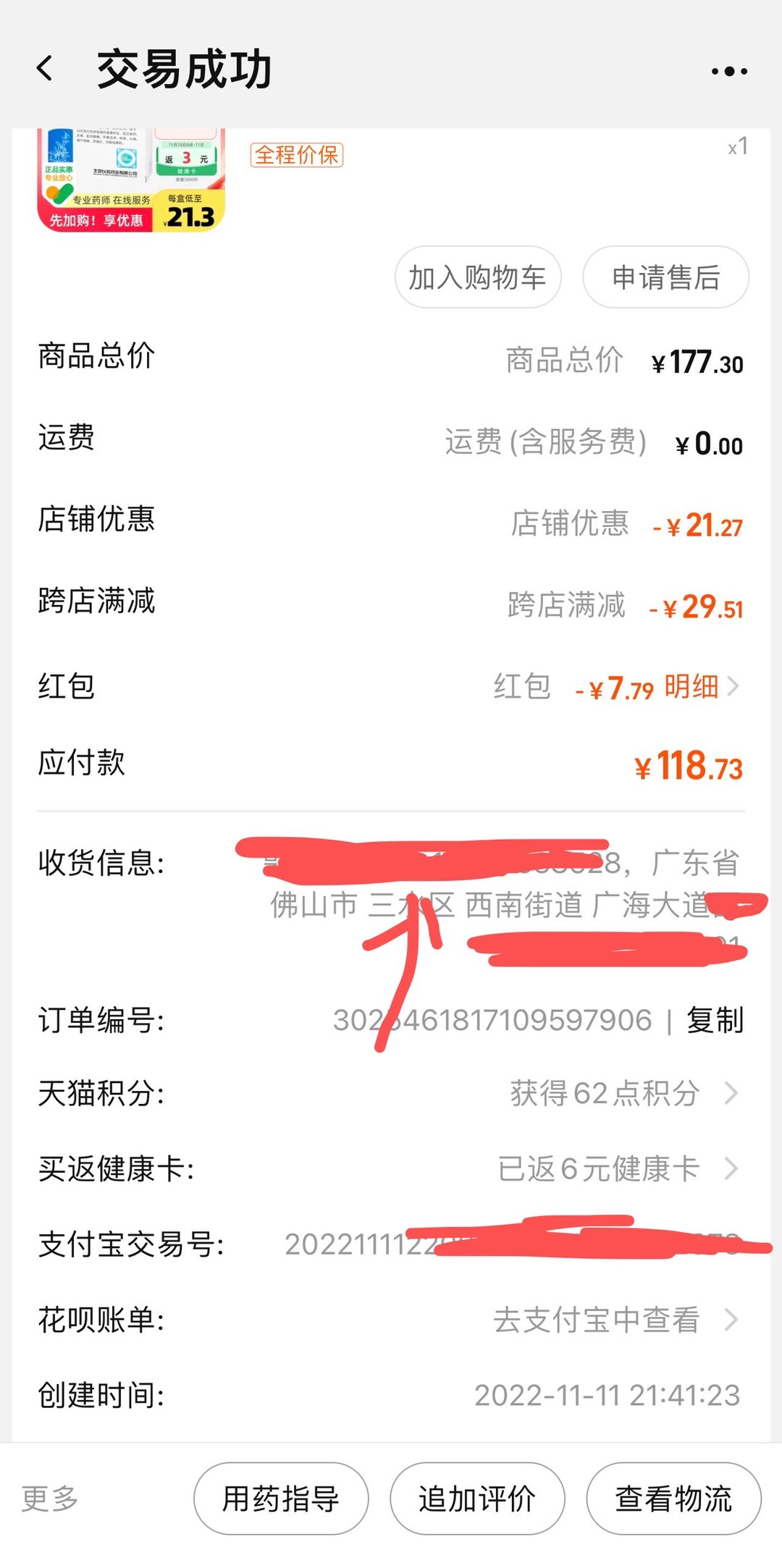Open 用药指导 medication guidance
Image resolution: width=782 pixels, height=1568 pixels.
(x=281, y=1498)
